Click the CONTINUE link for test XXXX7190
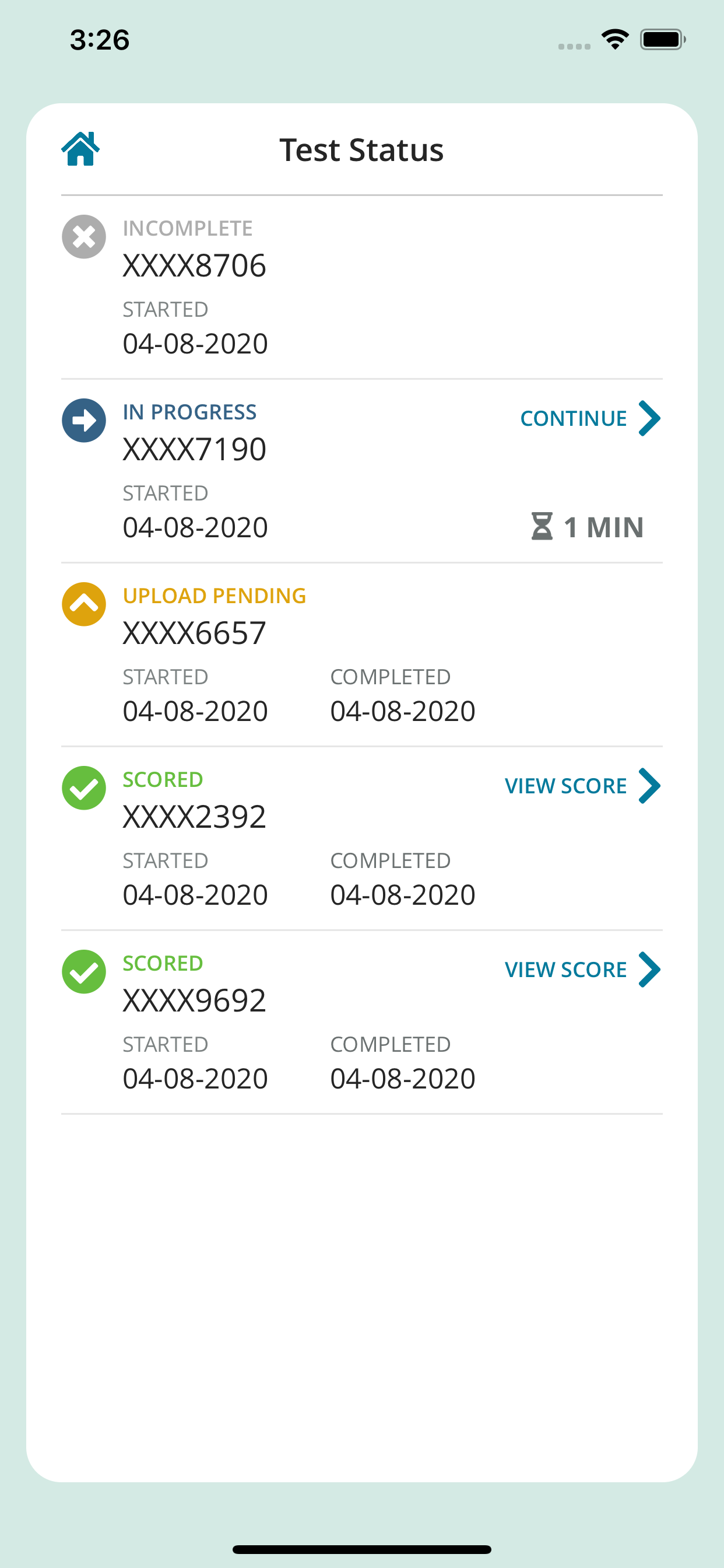The height and width of the screenshot is (1568, 724). tap(572, 418)
